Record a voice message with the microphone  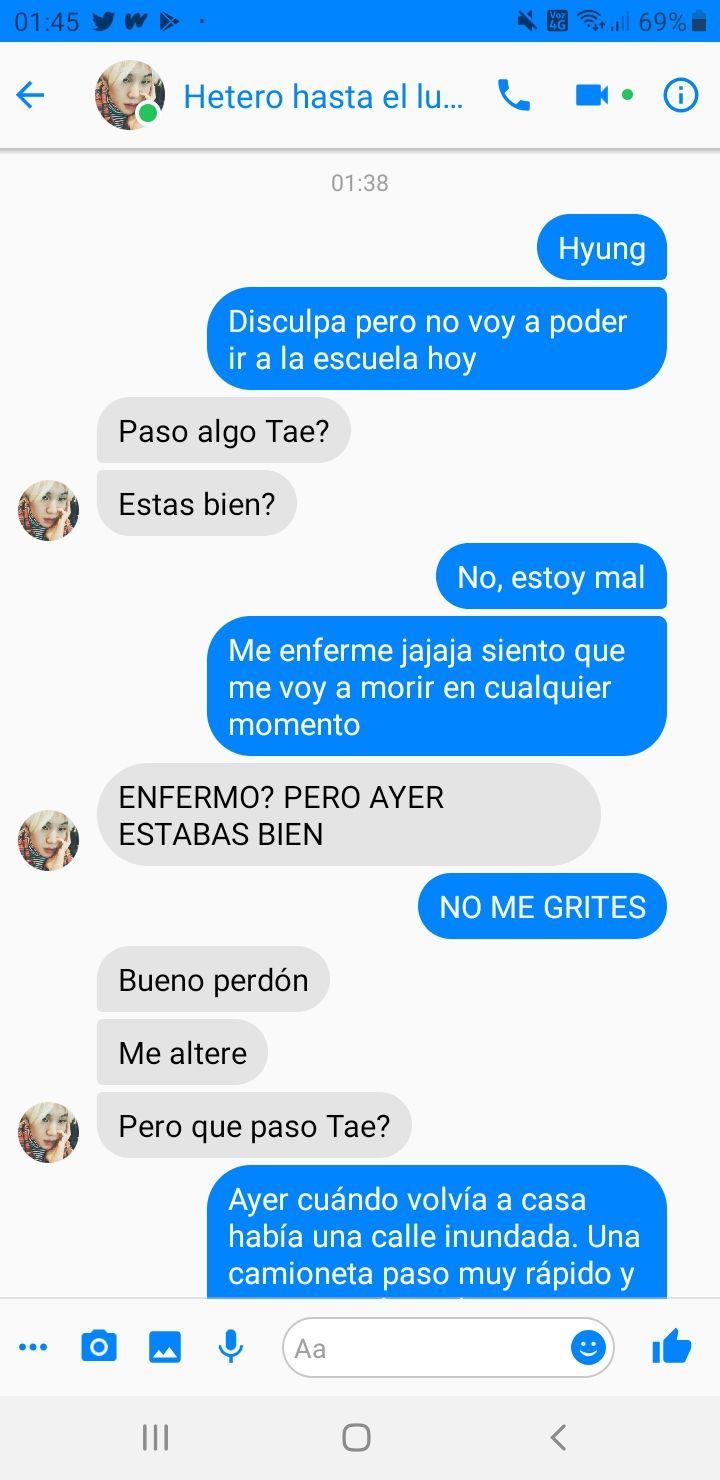231,1347
